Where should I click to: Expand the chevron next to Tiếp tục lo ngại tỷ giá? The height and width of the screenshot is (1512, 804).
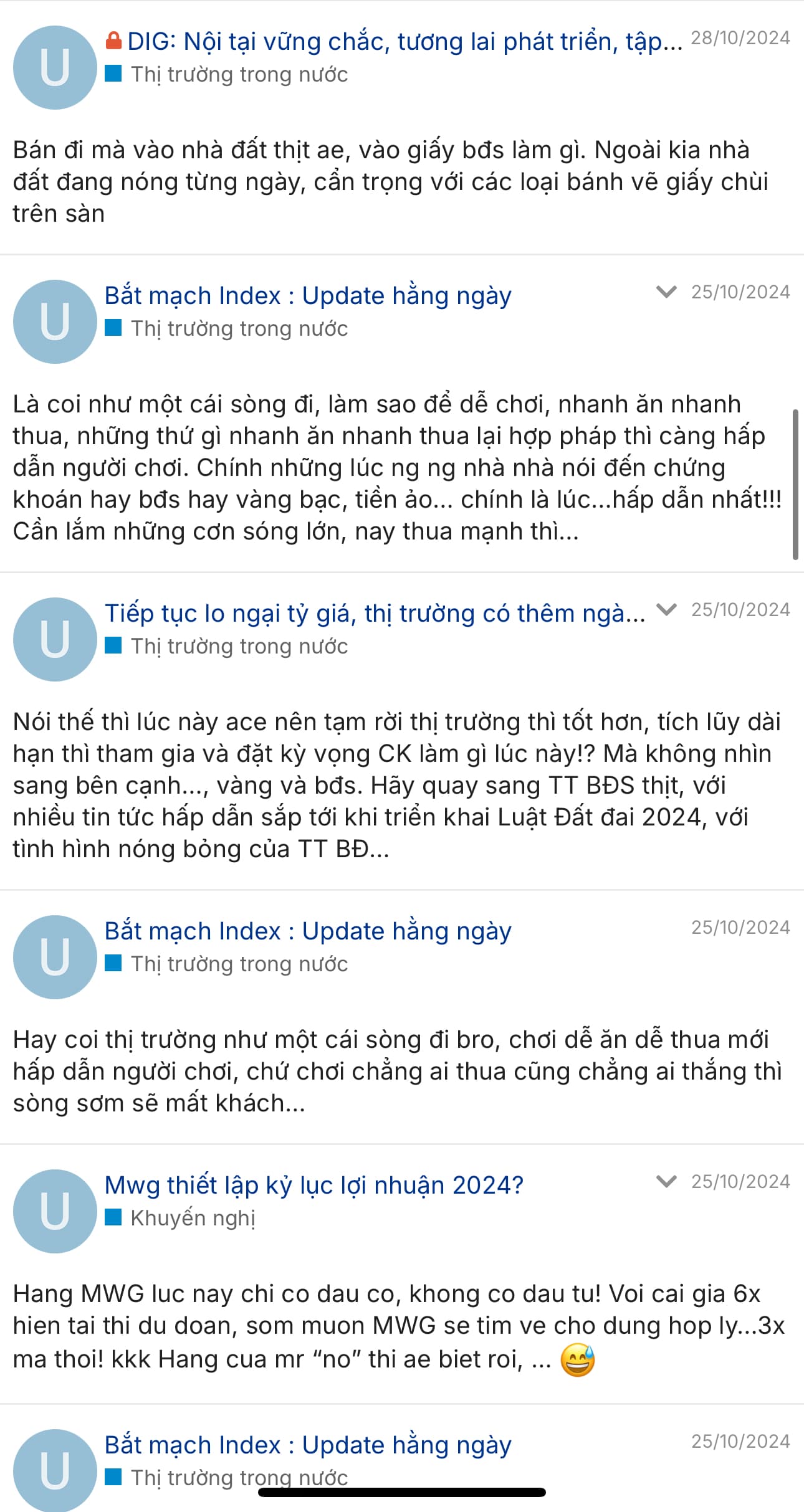click(x=666, y=609)
